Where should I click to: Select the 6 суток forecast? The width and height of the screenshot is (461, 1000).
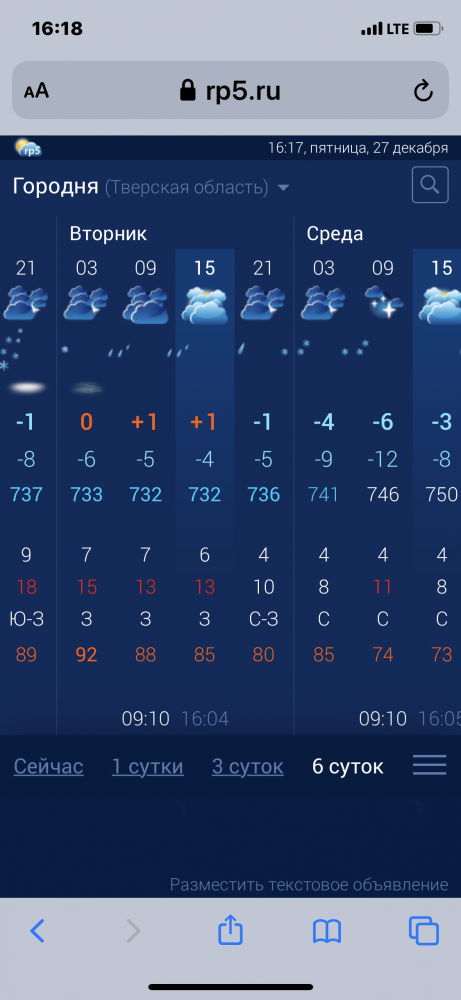[348, 767]
